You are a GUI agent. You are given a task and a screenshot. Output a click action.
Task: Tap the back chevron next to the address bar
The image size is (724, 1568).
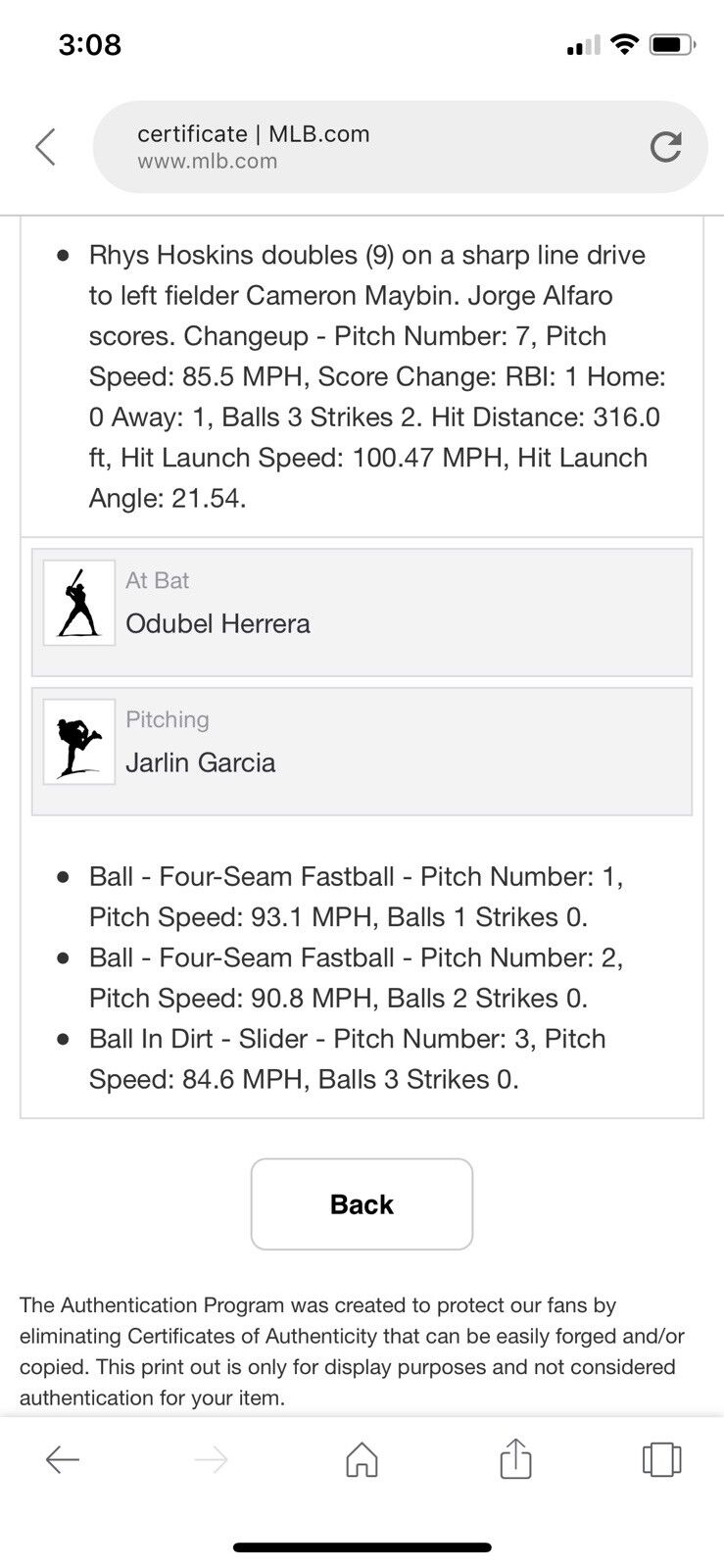coord(45,146)
